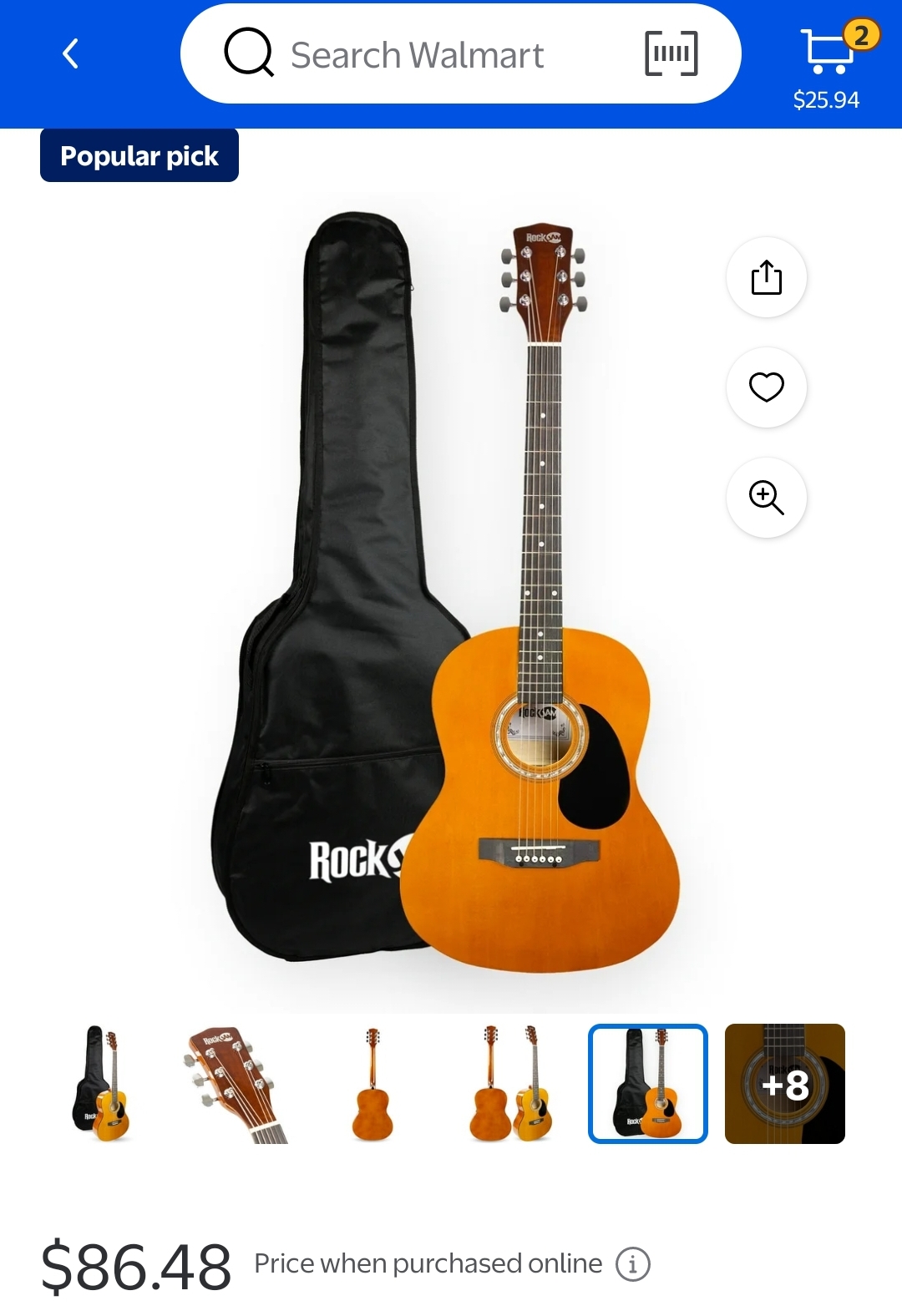Image resolution: width=902 pixels, height=1316 pixels.
Task: Select the guitar headstock close-up thumbnail
Action: pos(237,1084)
